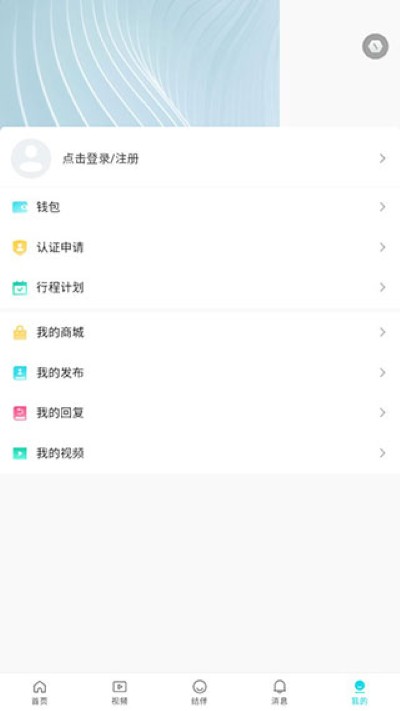Open 行程计划
Image resolution: width=400 pixels, height=711 pixels.
coord(200,287)
